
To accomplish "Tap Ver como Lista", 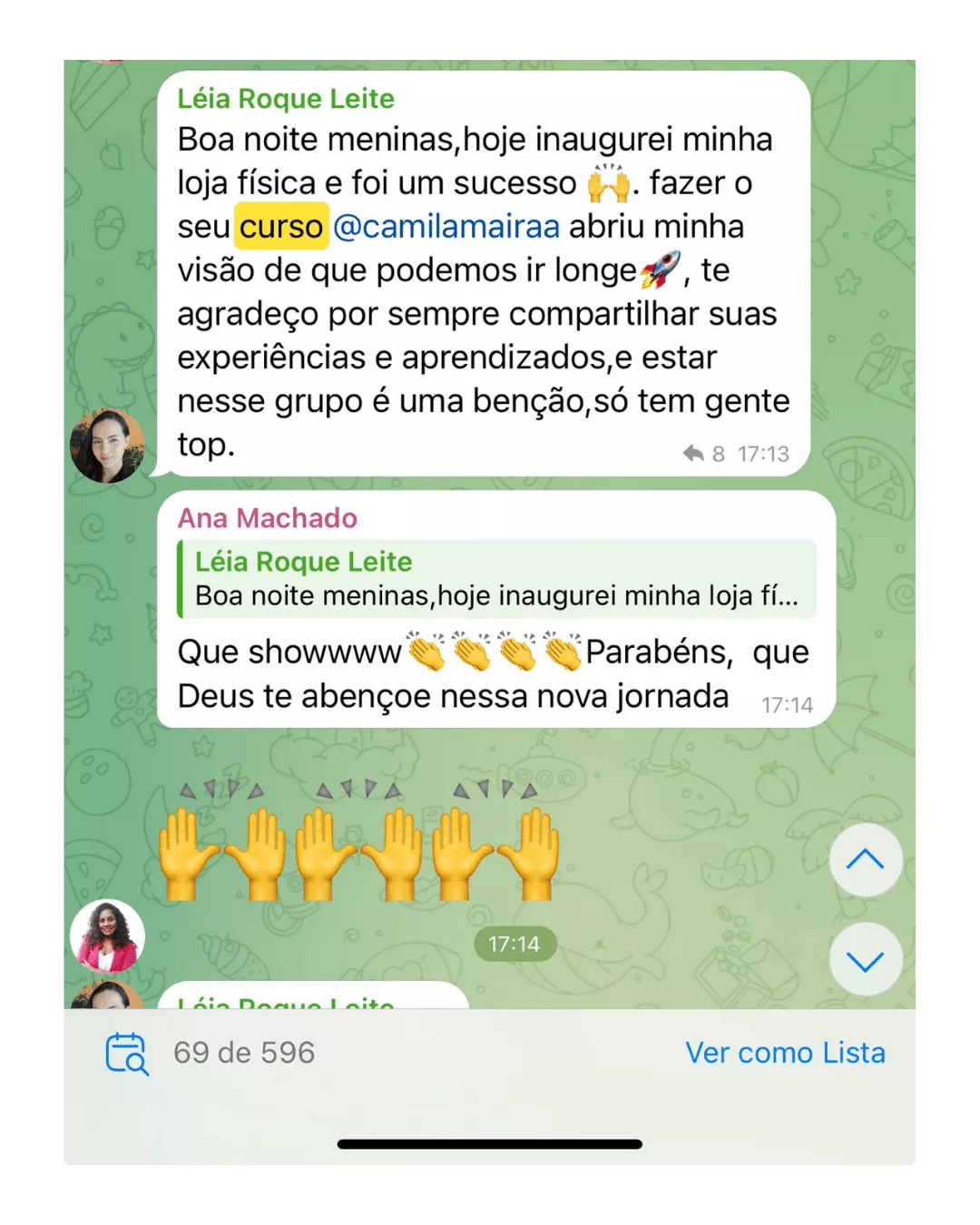I will pyautogui.click(x=785, y=1053).
